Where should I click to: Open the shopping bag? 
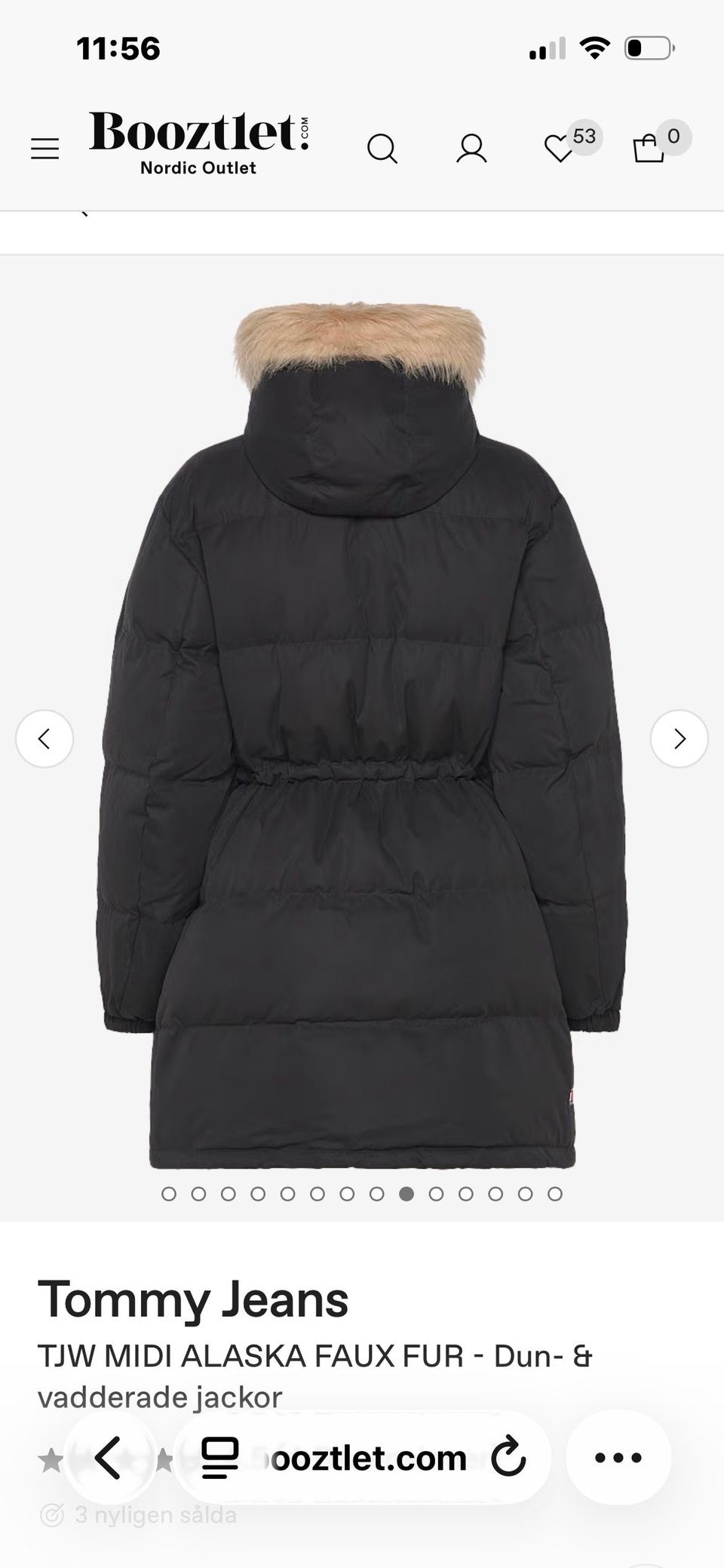click(x=649, y=148)
